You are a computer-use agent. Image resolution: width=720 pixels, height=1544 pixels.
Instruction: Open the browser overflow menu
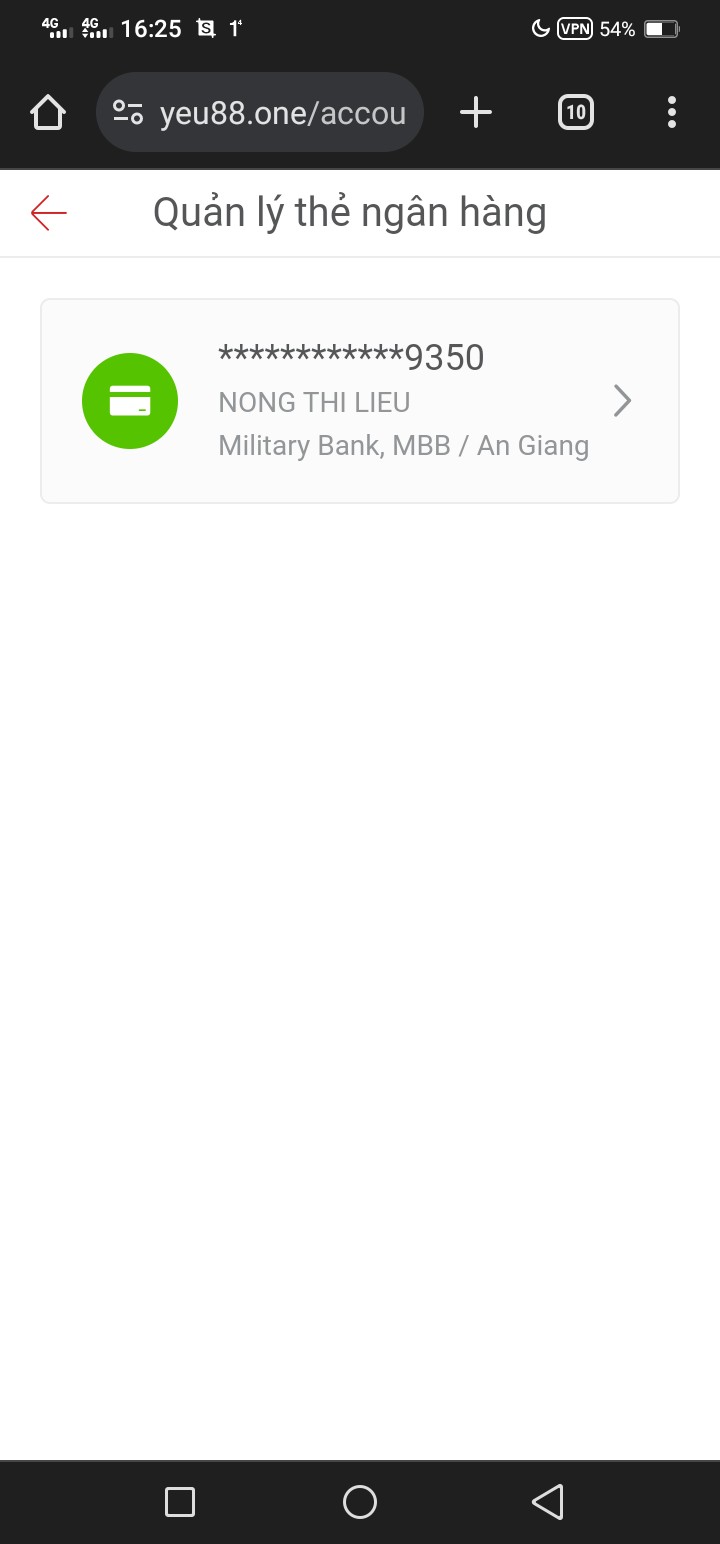point(671,112)
